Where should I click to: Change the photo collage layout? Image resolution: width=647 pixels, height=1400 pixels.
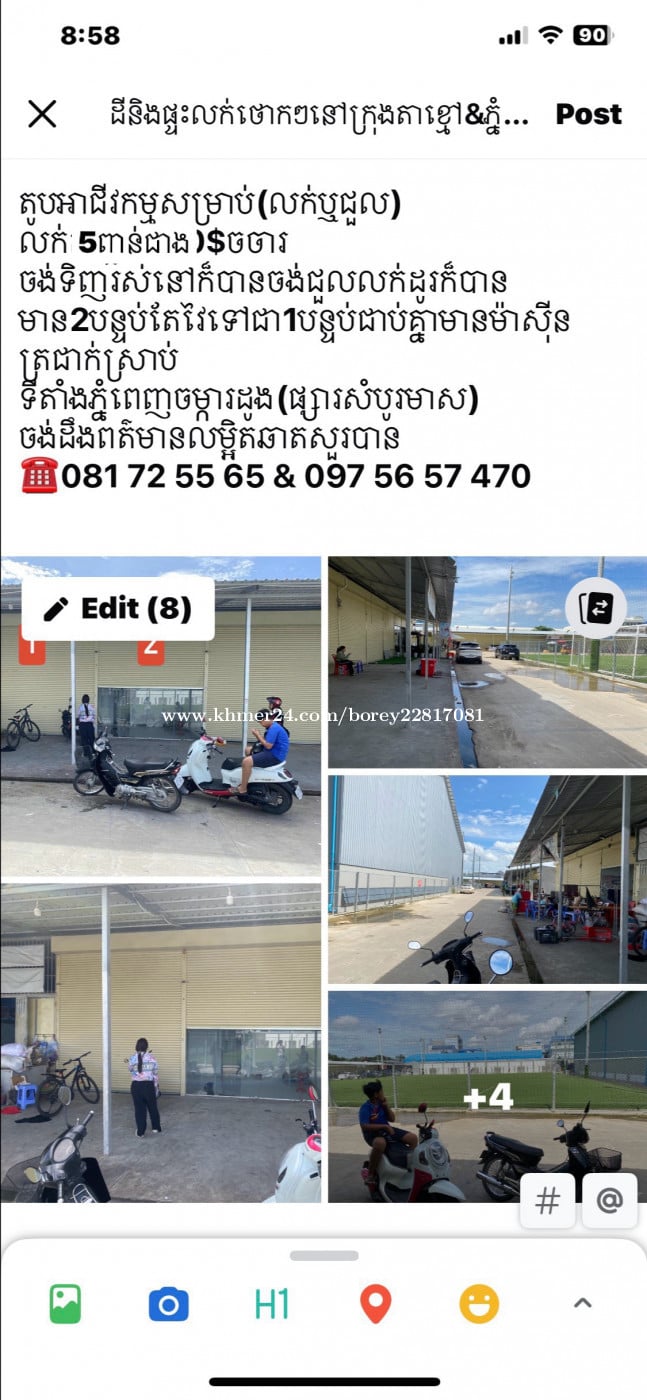595,609
